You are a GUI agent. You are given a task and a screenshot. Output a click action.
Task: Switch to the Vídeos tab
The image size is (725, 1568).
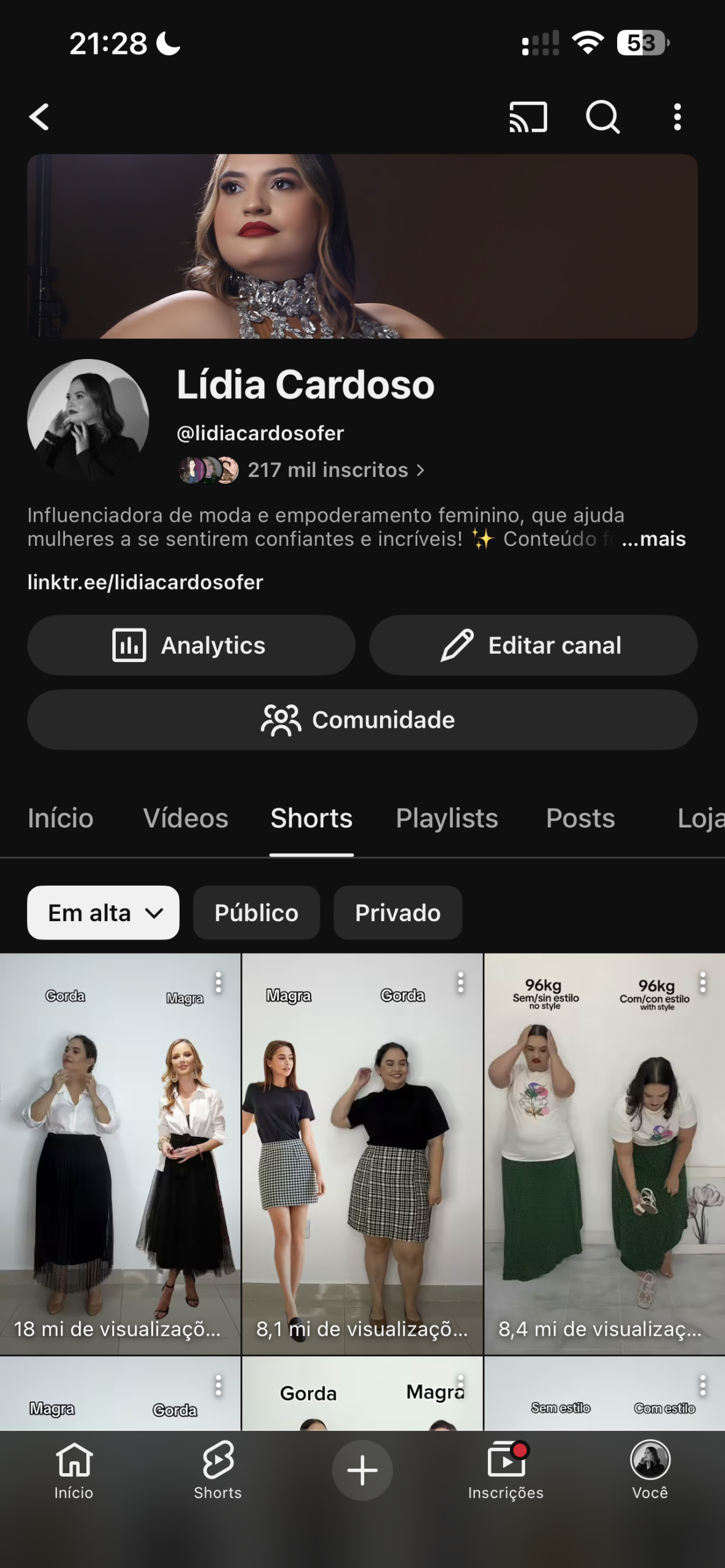(x=186, y=818)
